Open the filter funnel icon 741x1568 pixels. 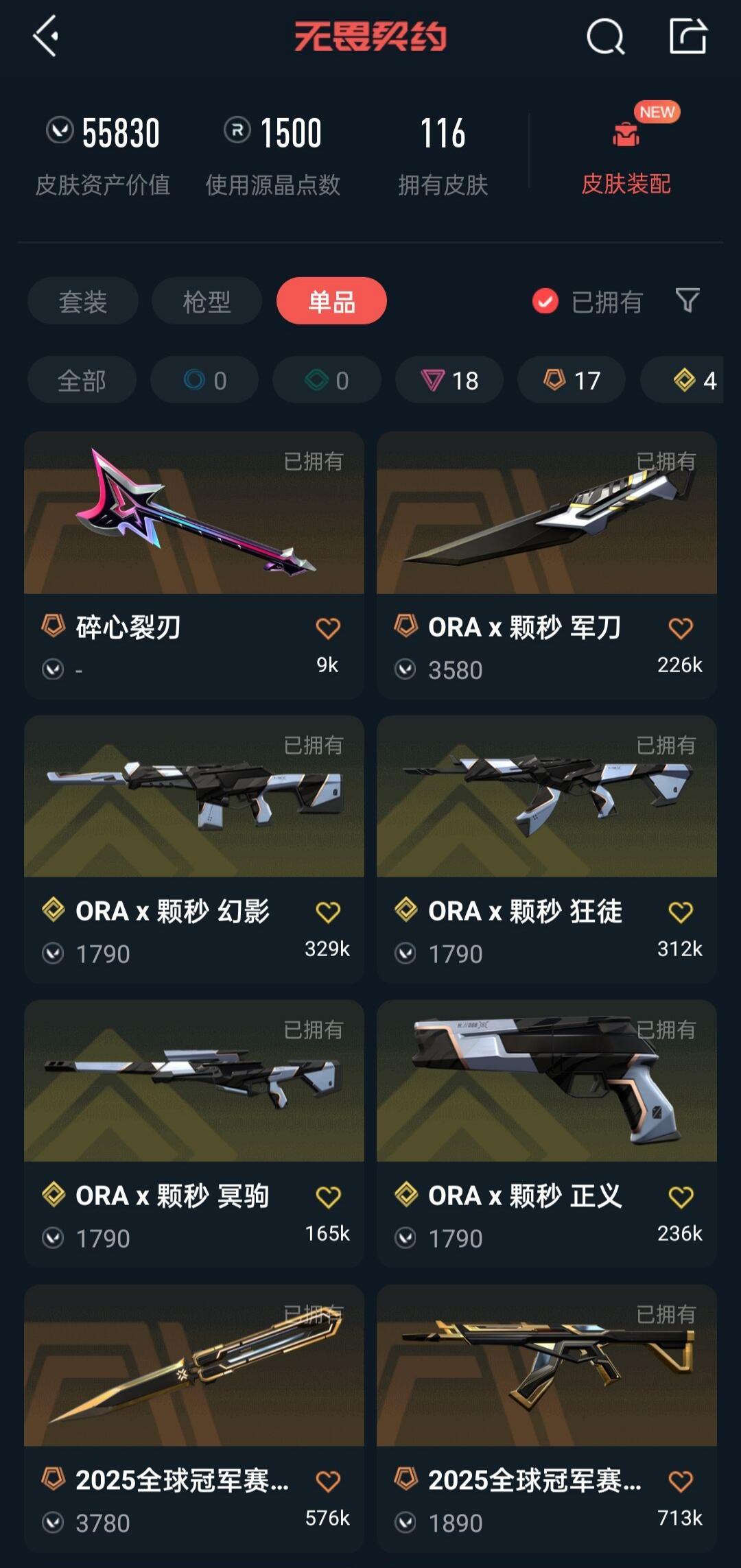(687, 300)
